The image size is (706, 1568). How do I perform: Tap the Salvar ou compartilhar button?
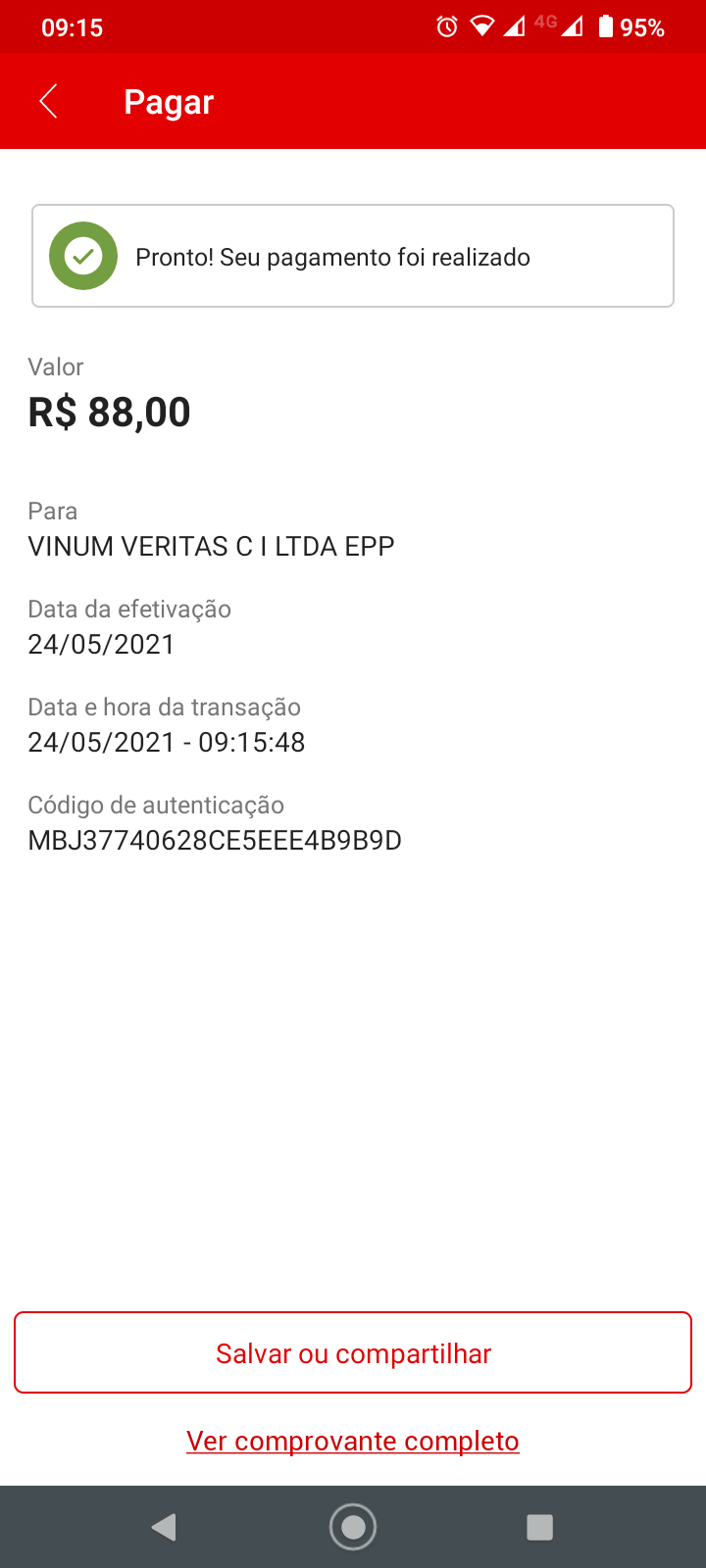[x=353, y=1352]
